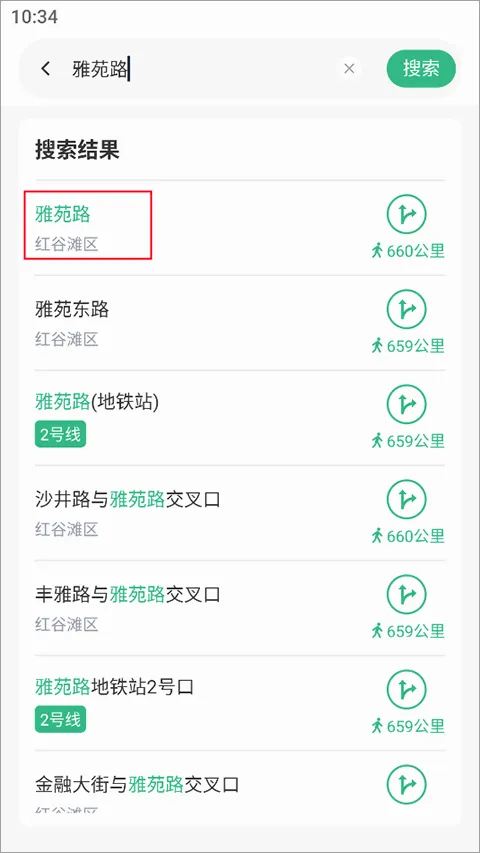Focus the search field containing 雅苑路

pyautogui.click(x=201, y=69)
